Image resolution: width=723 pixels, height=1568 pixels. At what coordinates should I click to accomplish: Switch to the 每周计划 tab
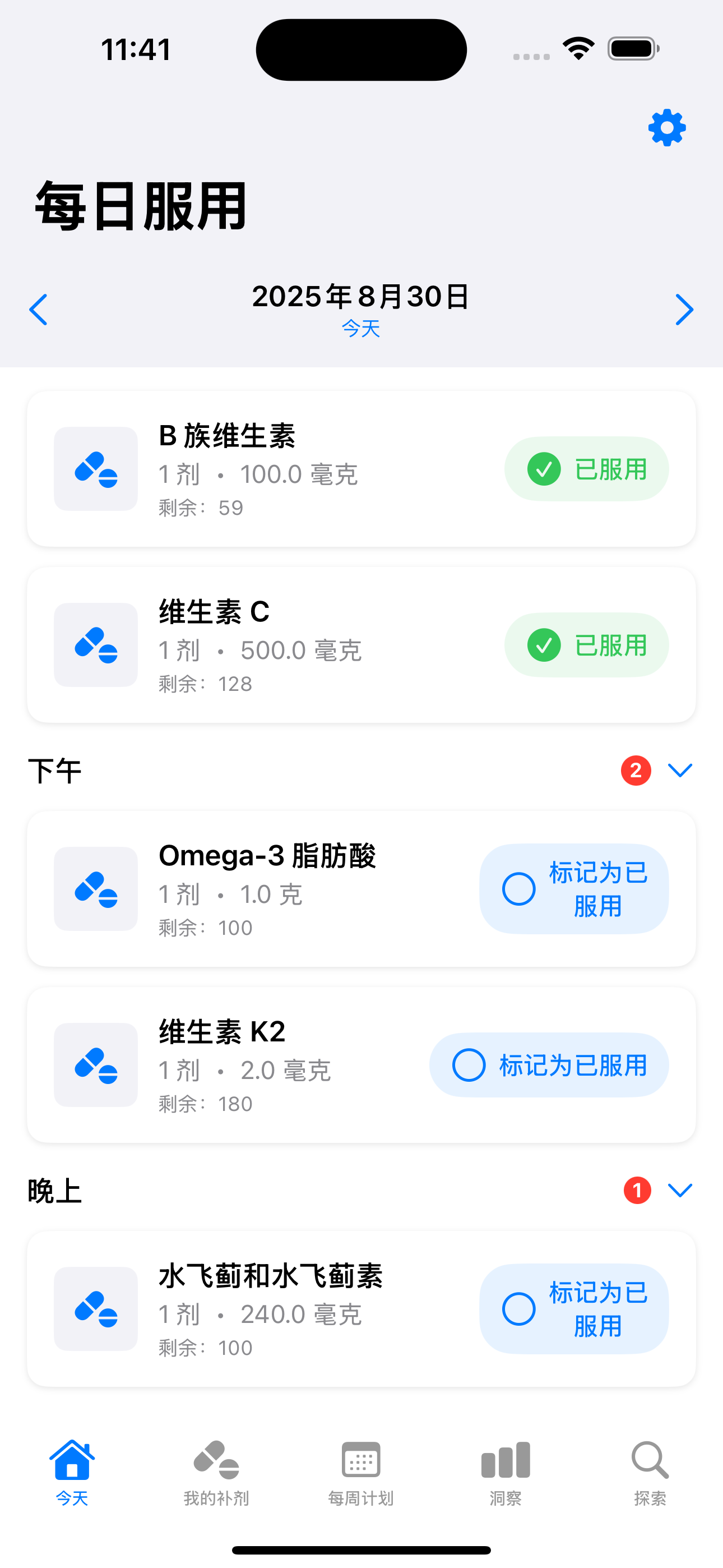point(361,1473)
